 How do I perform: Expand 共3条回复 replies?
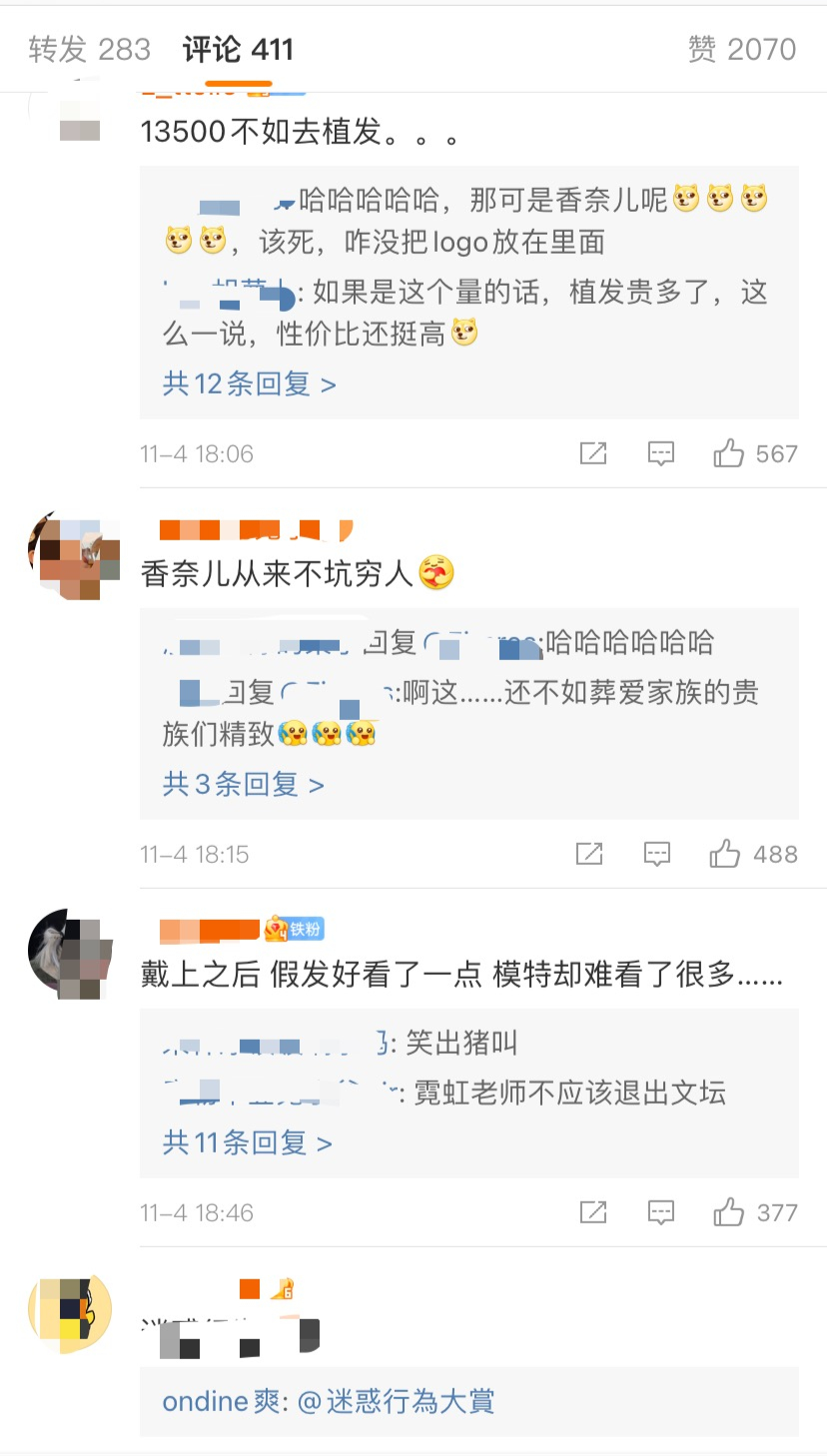(243, 784)
